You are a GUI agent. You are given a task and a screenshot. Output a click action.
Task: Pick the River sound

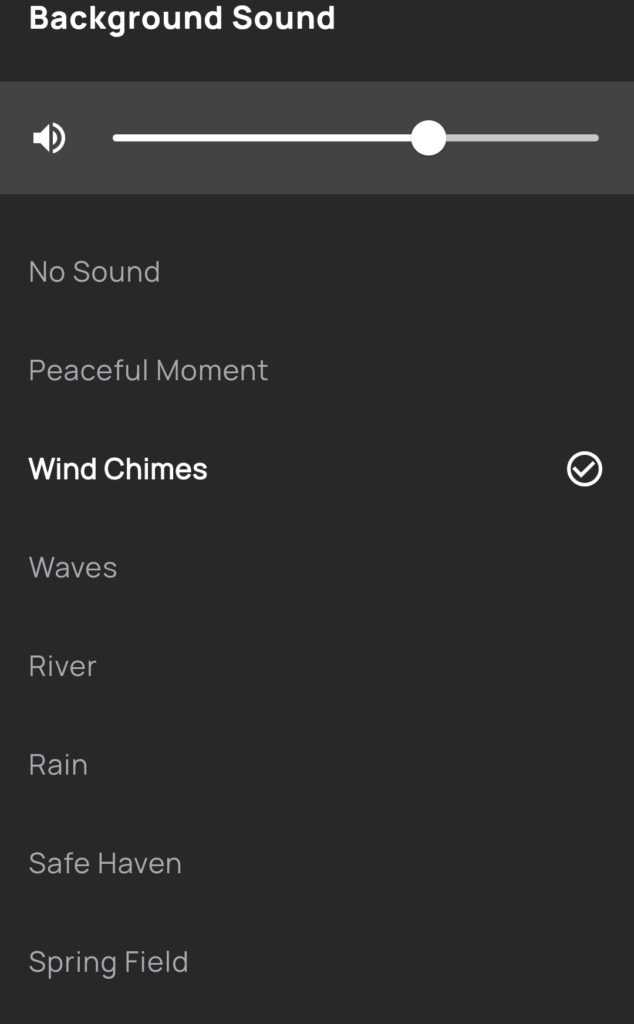click(317, 666)
